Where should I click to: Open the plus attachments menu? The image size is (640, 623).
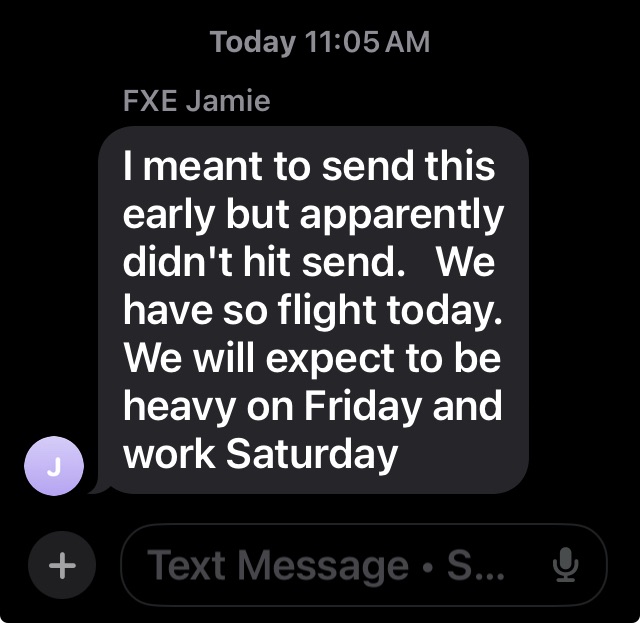click(x=62, y=566)
